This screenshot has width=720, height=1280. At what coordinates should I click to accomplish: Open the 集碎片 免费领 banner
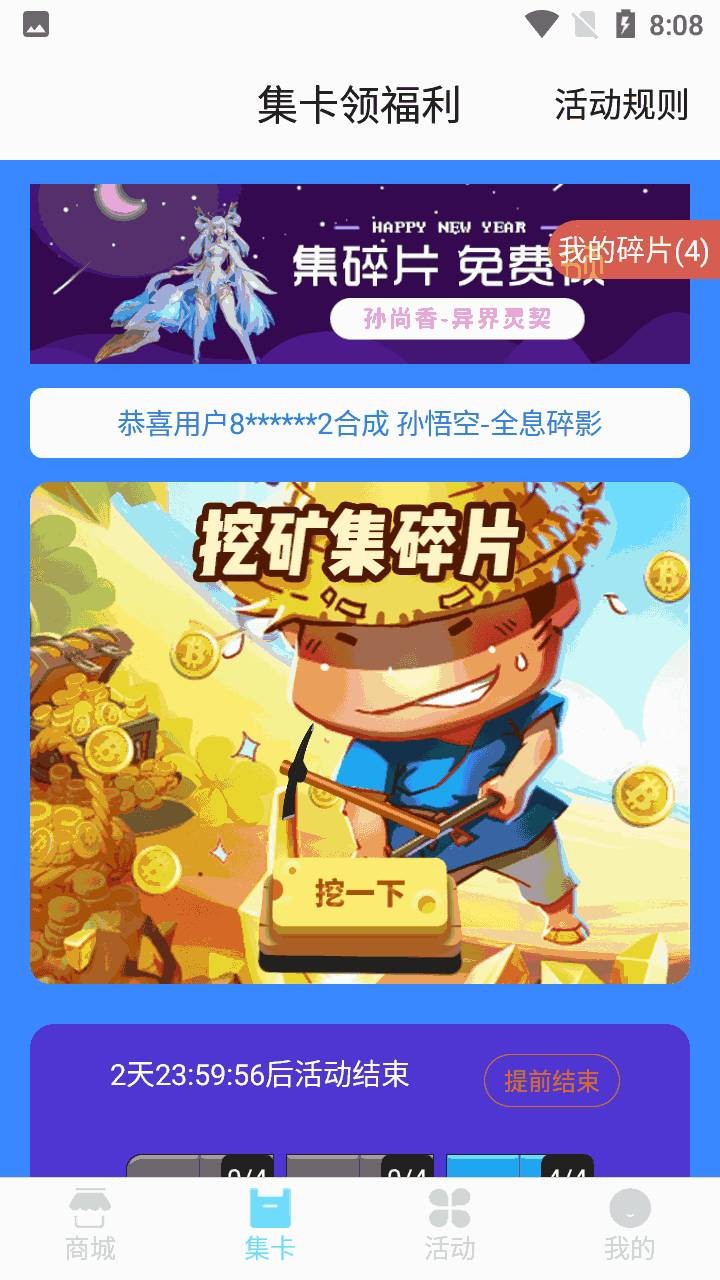point(360,273)
